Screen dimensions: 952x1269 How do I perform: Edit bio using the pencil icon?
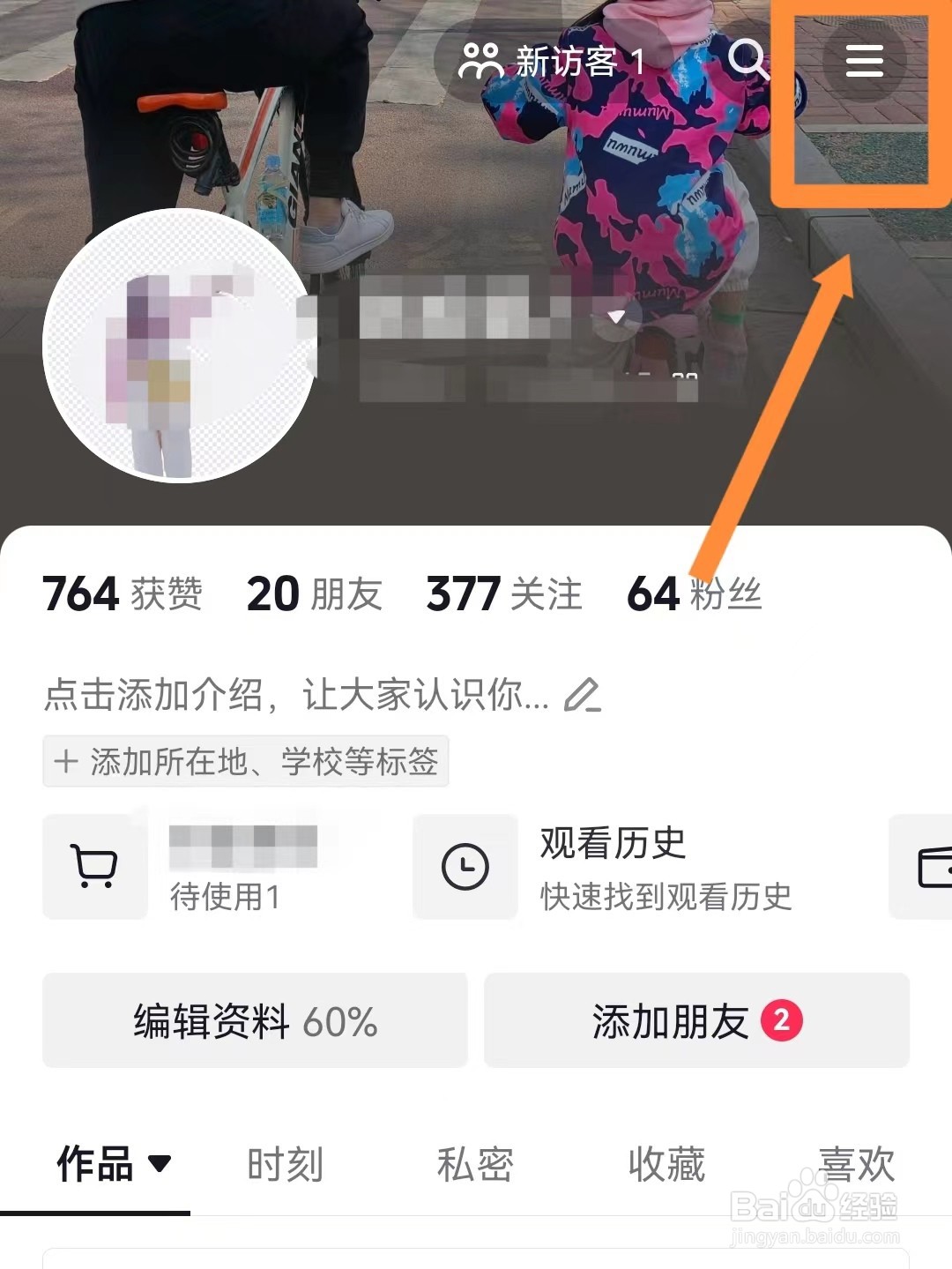pyautogui.click(x=586, y=696)
